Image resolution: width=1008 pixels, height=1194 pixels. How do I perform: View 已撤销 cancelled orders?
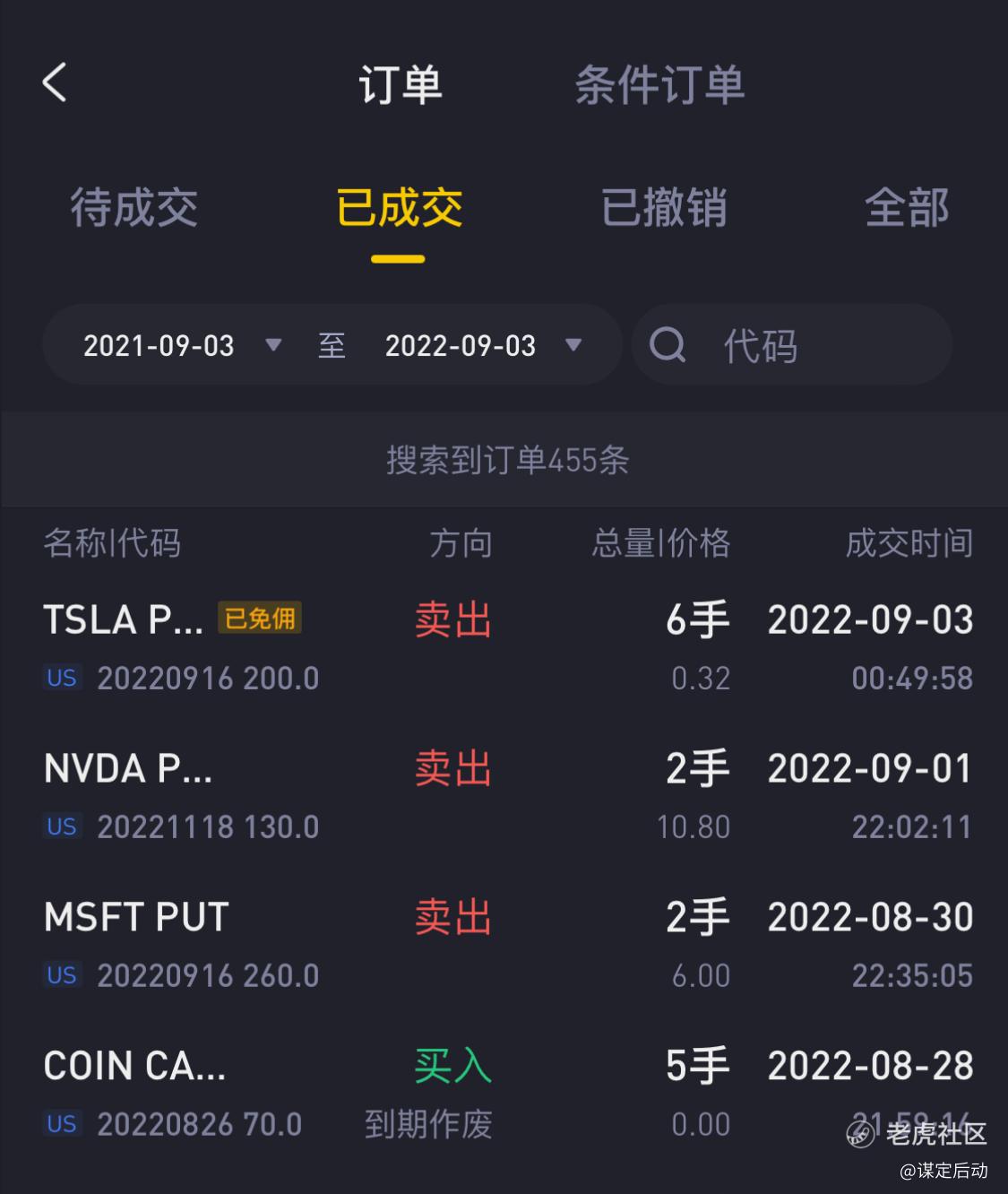tap(664, 208)
